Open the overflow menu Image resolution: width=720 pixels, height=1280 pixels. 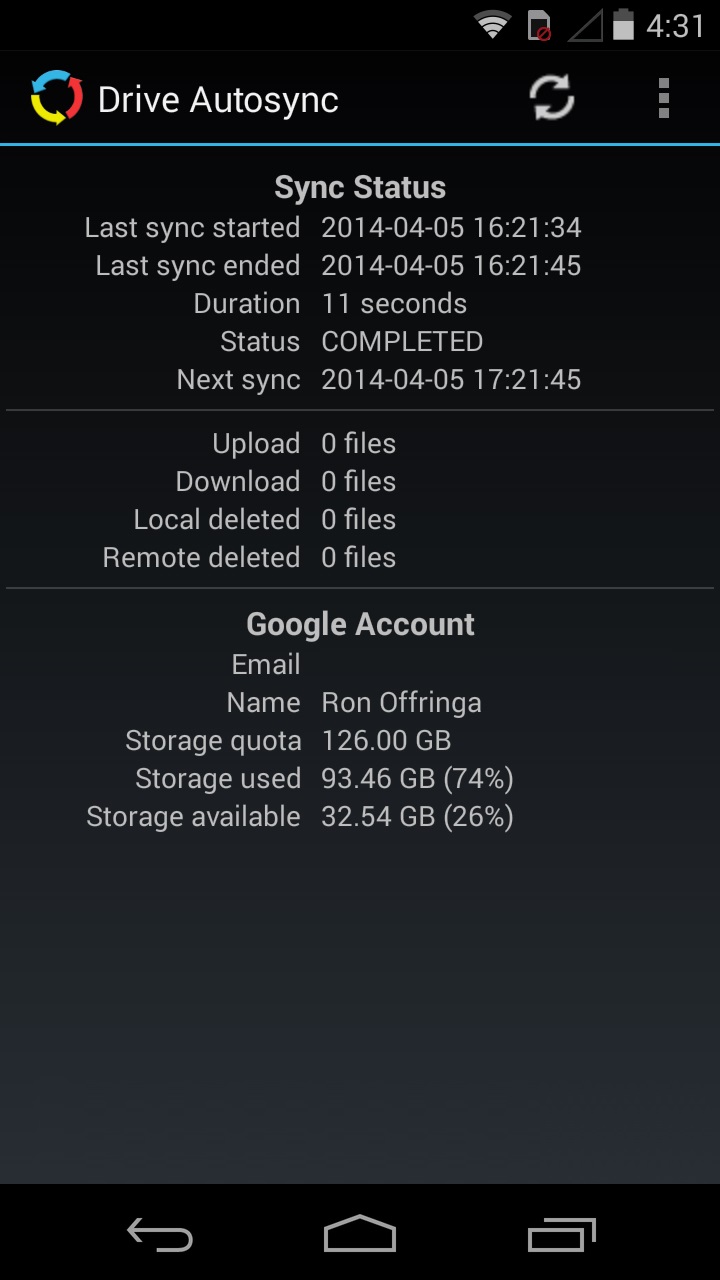click(663, 99)
